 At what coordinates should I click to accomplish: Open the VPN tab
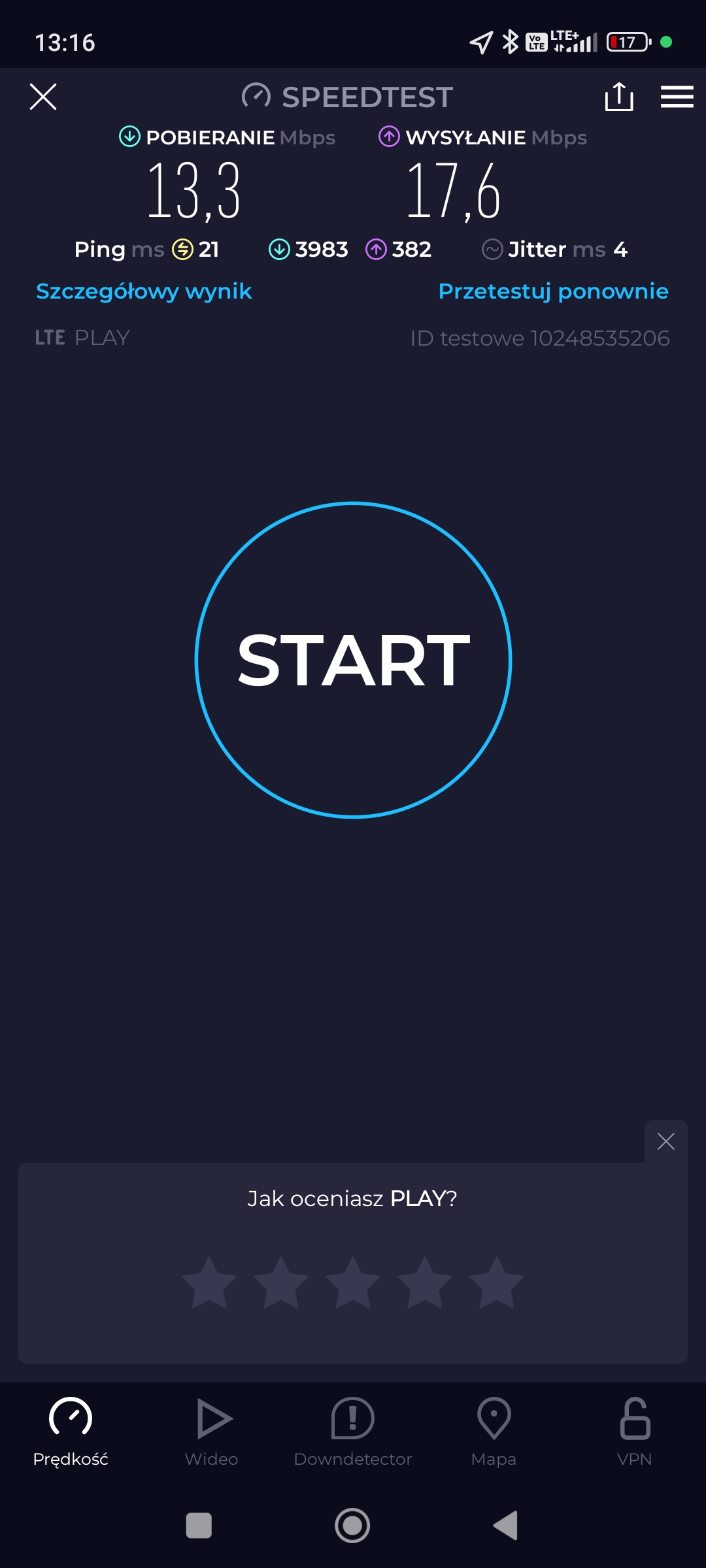click(x=634, y=1431)
